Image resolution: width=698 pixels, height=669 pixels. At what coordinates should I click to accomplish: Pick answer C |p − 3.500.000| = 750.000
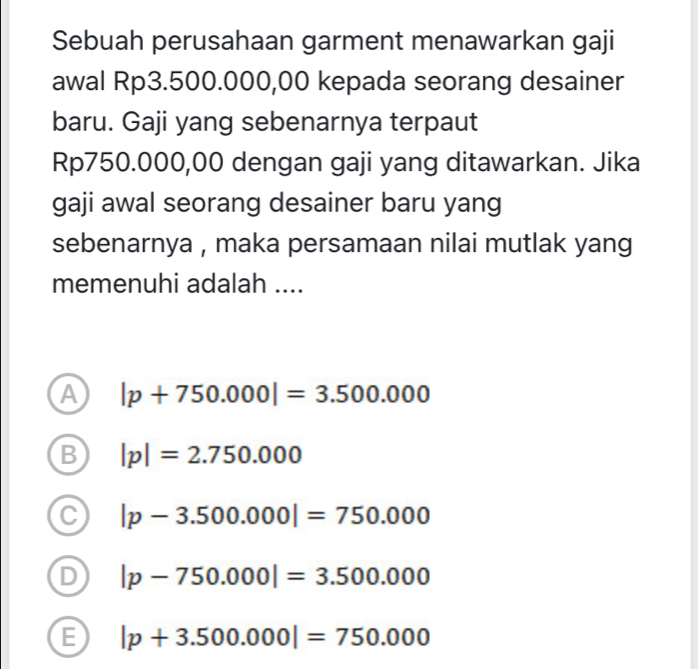[75, 515]
